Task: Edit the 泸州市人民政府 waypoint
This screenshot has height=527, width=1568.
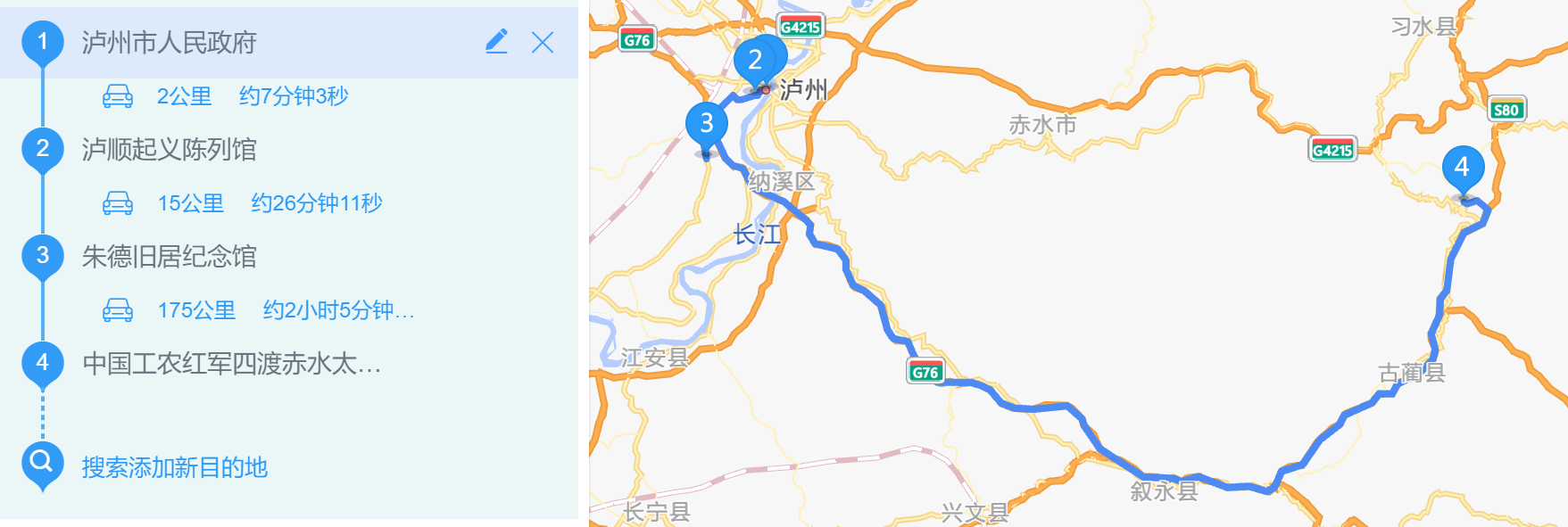Action: coord(496,42)
